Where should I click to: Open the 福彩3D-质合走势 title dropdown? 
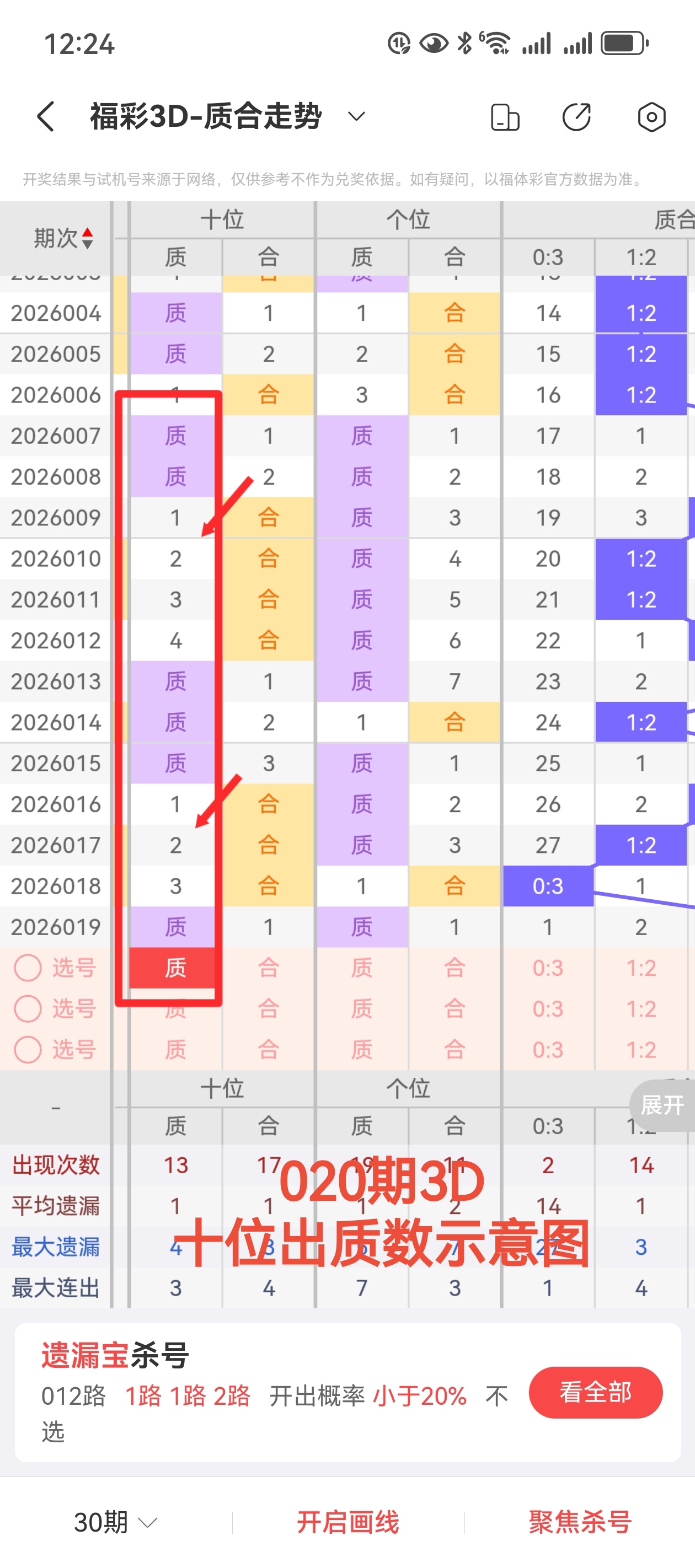(356, 116)
